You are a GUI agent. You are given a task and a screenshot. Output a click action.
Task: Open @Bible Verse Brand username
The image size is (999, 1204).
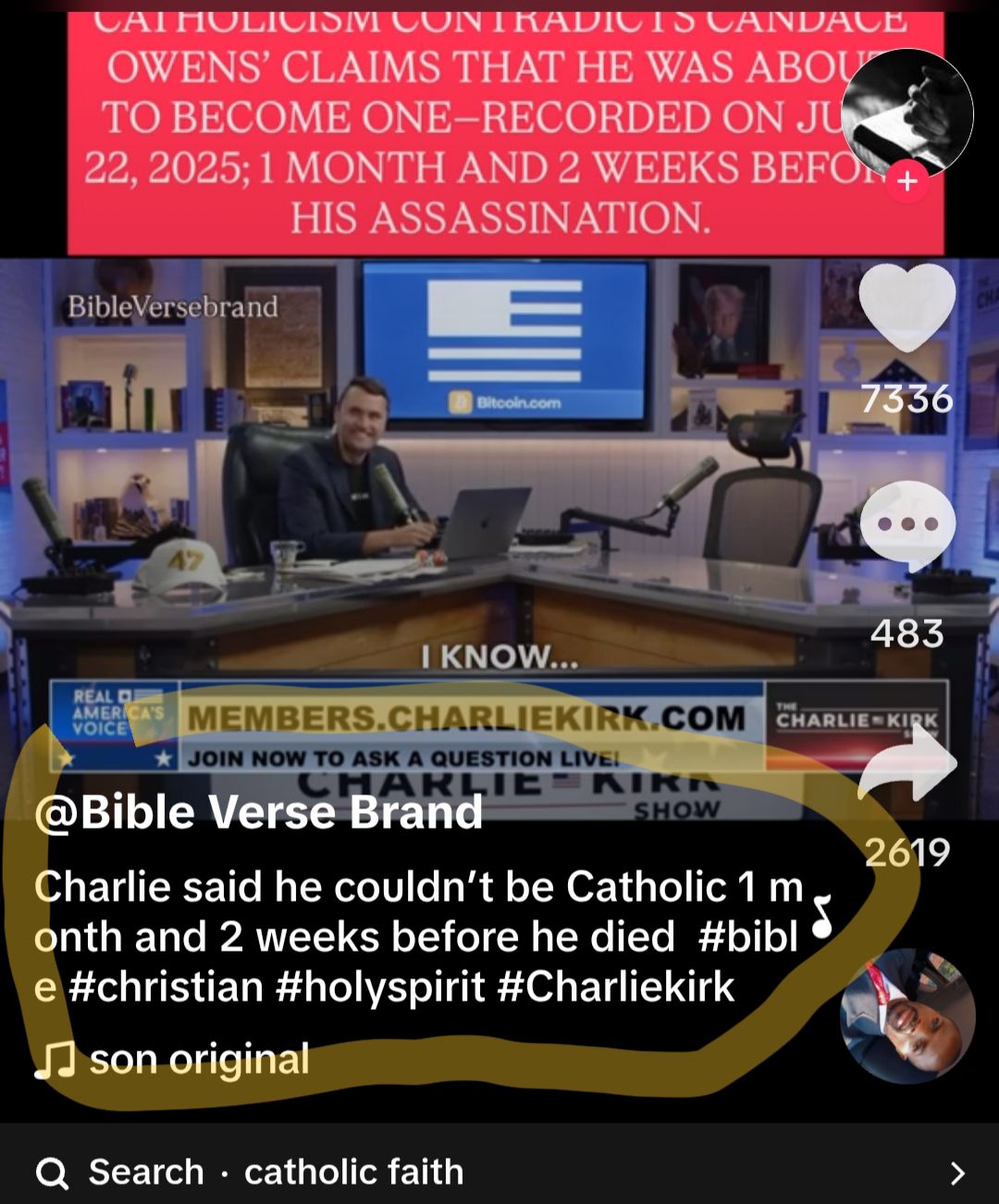click(x=258, y=813)
